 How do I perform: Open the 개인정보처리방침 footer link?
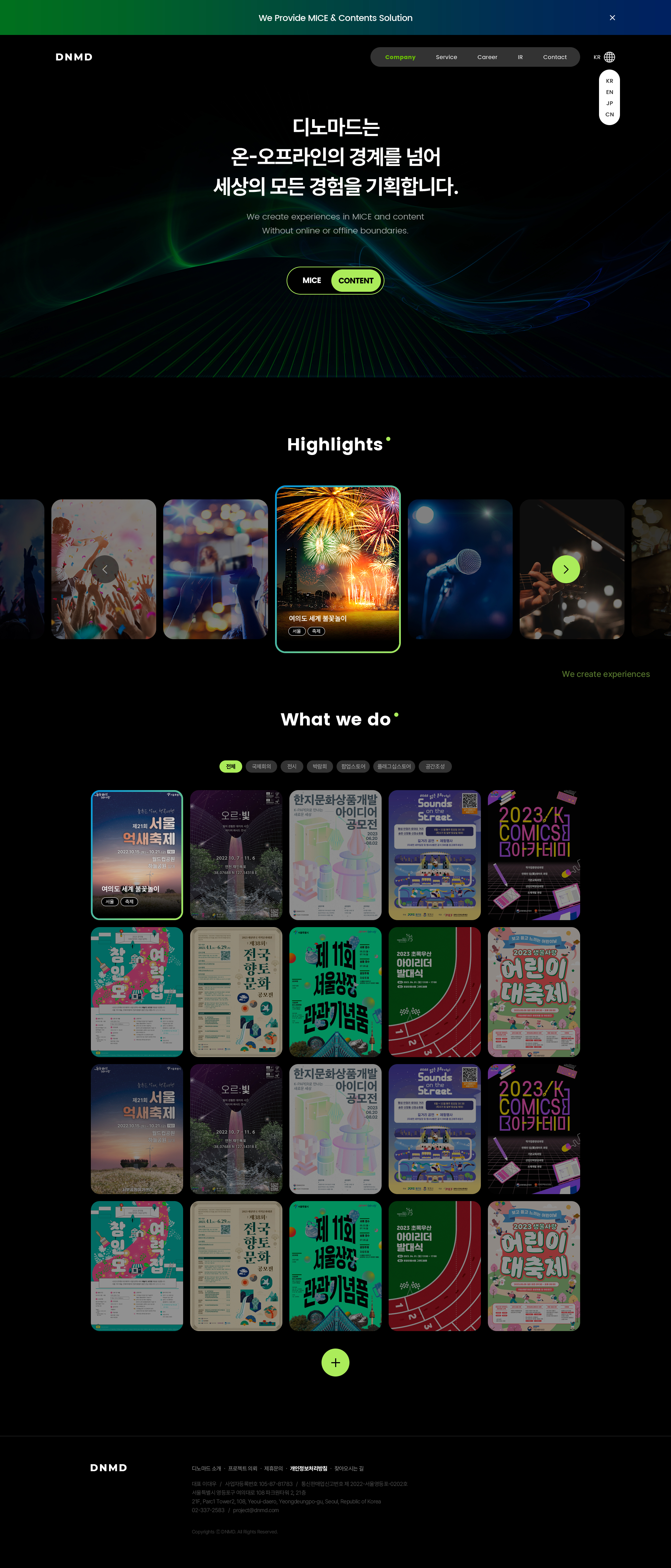pos(308,1468)
